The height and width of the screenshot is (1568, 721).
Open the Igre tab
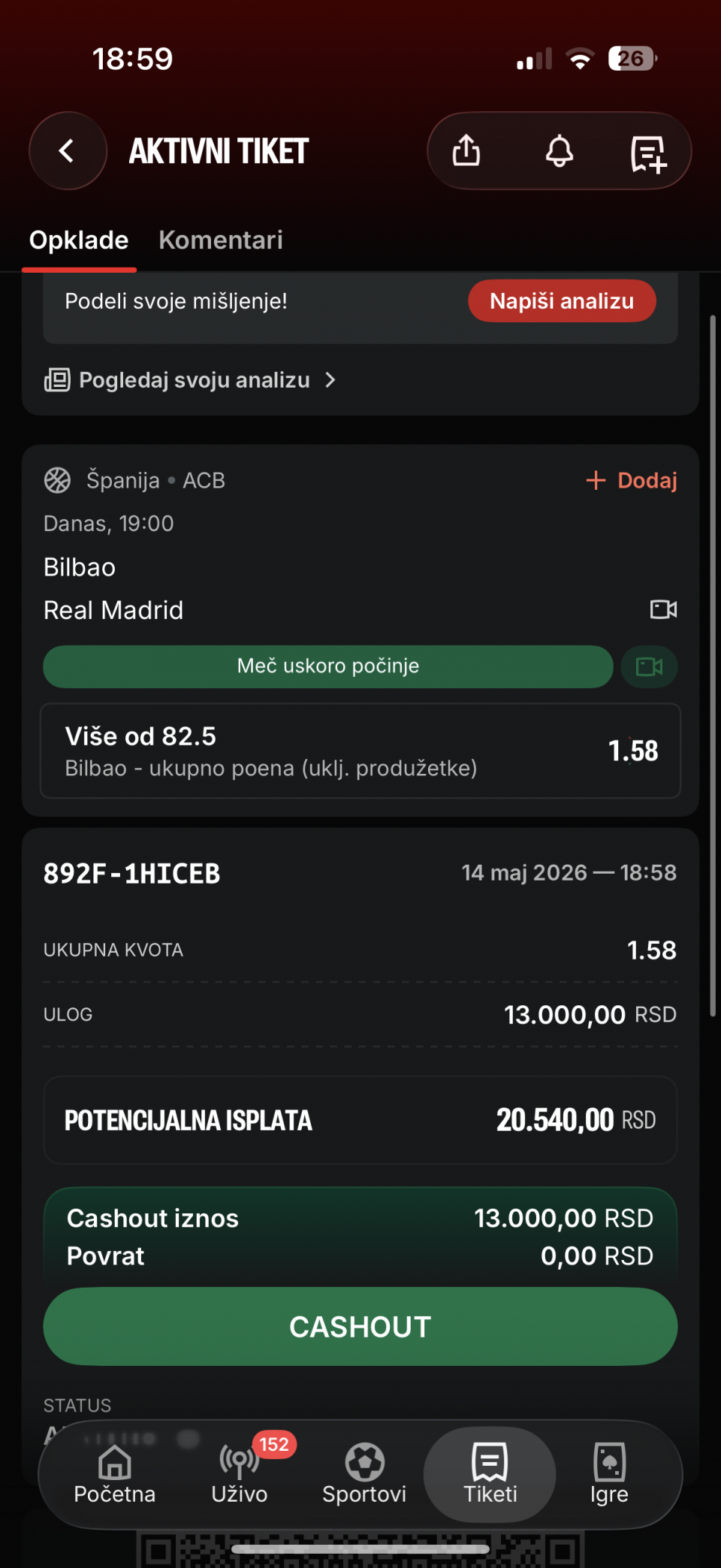[609, 1475]
